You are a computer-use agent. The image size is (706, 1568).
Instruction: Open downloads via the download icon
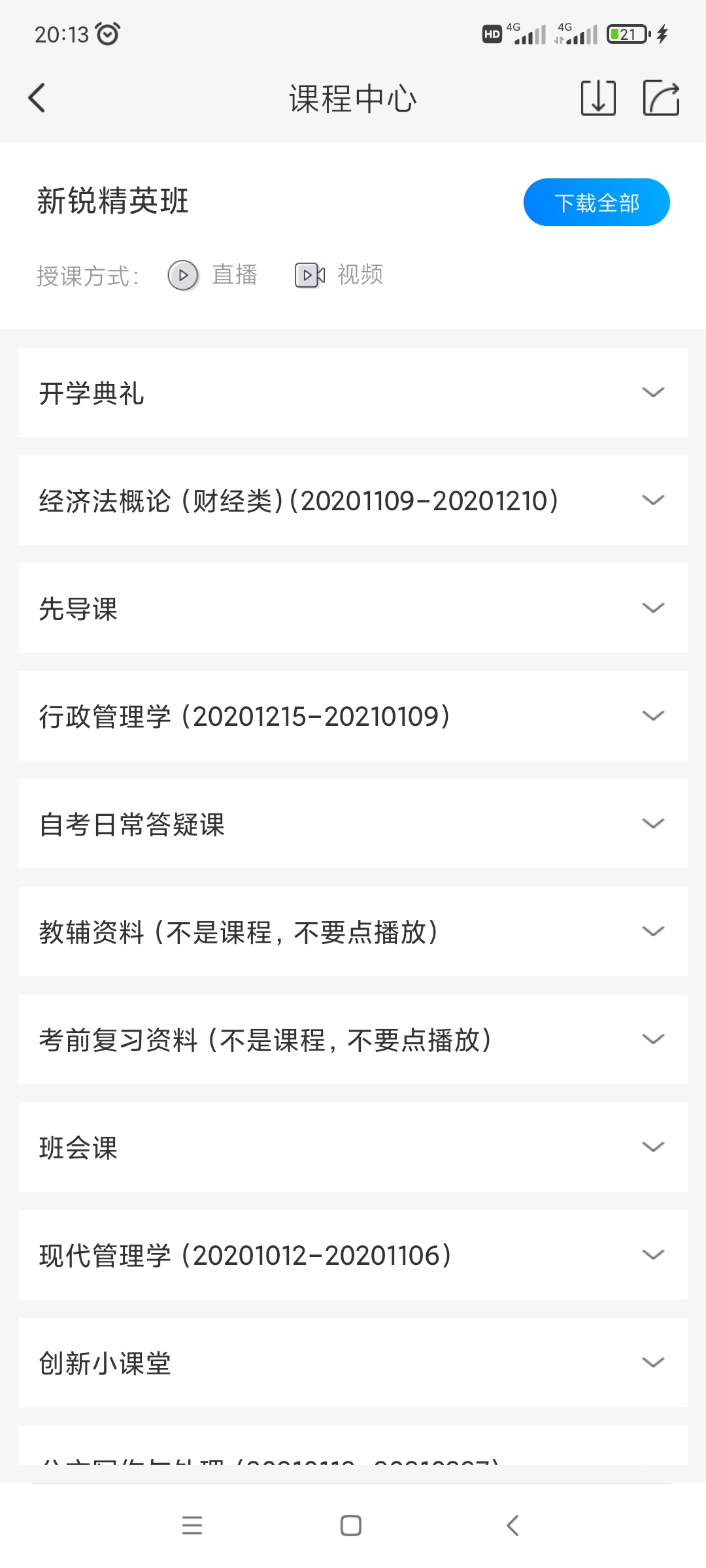tap(597, 98)
